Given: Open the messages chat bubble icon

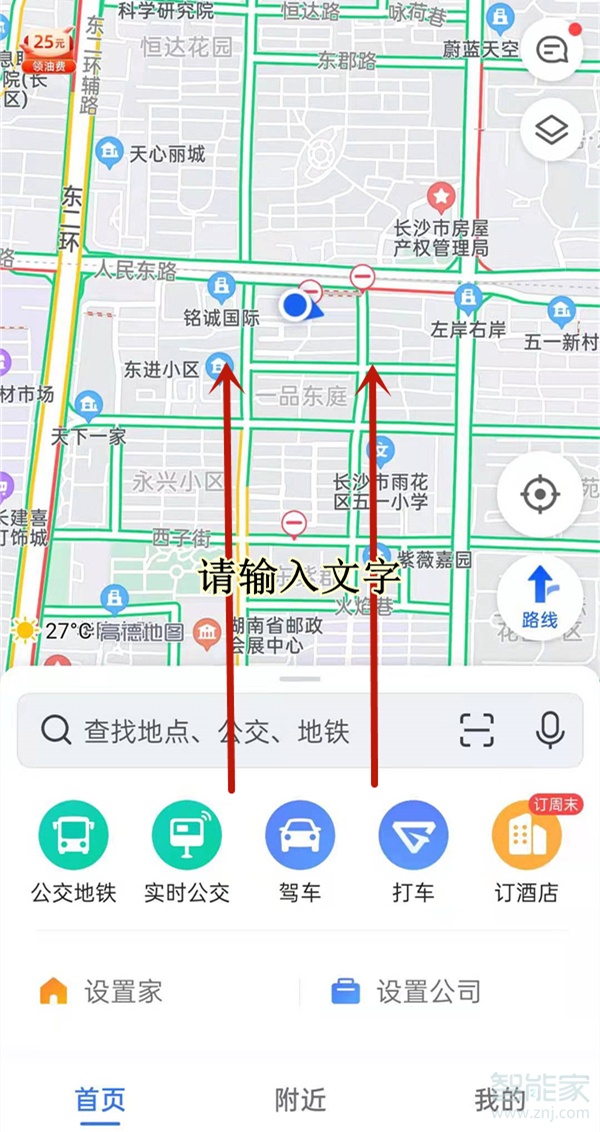Looking at the screenshot, I should 552,50.
